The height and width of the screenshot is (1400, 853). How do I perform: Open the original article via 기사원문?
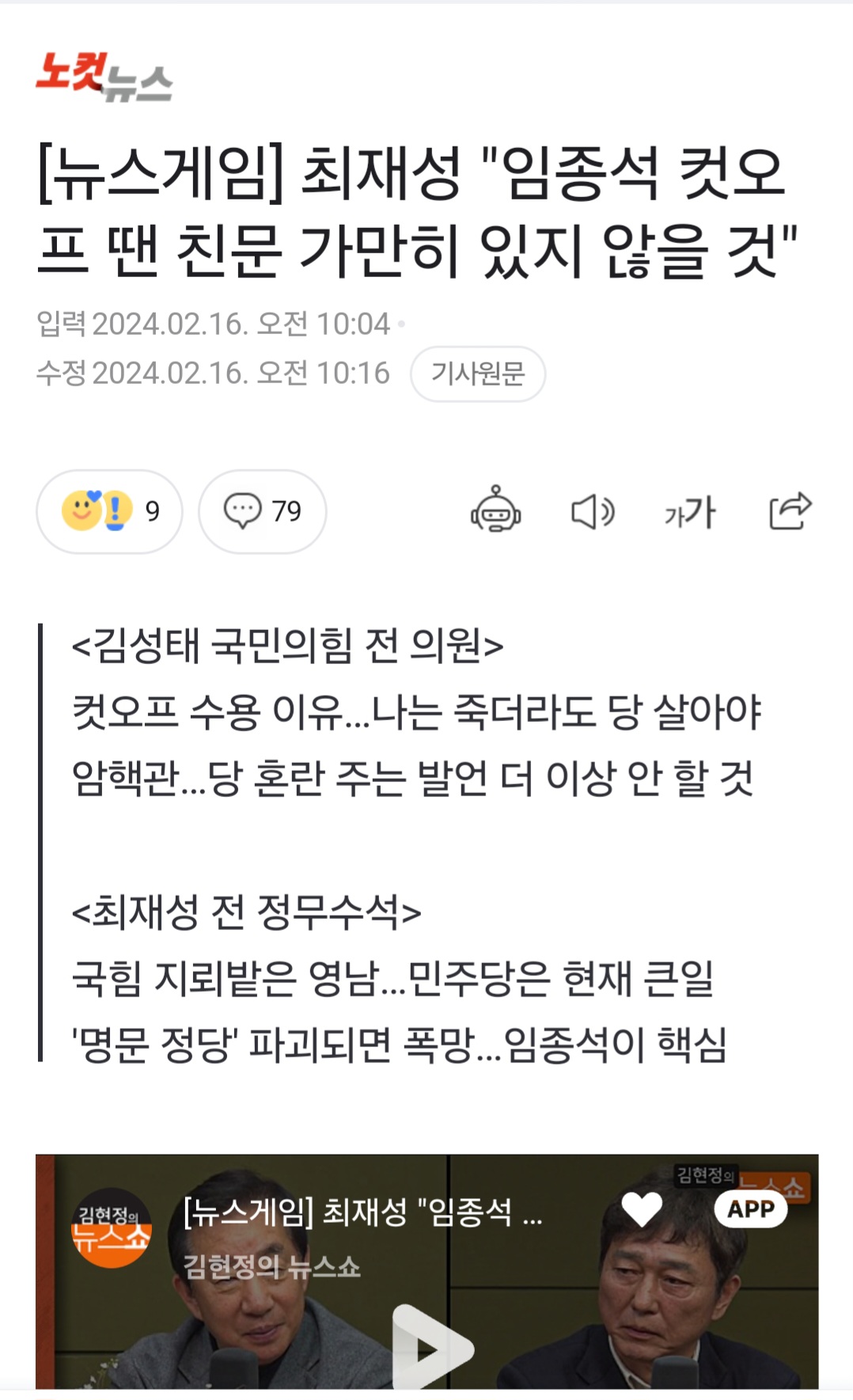[477, 374]
